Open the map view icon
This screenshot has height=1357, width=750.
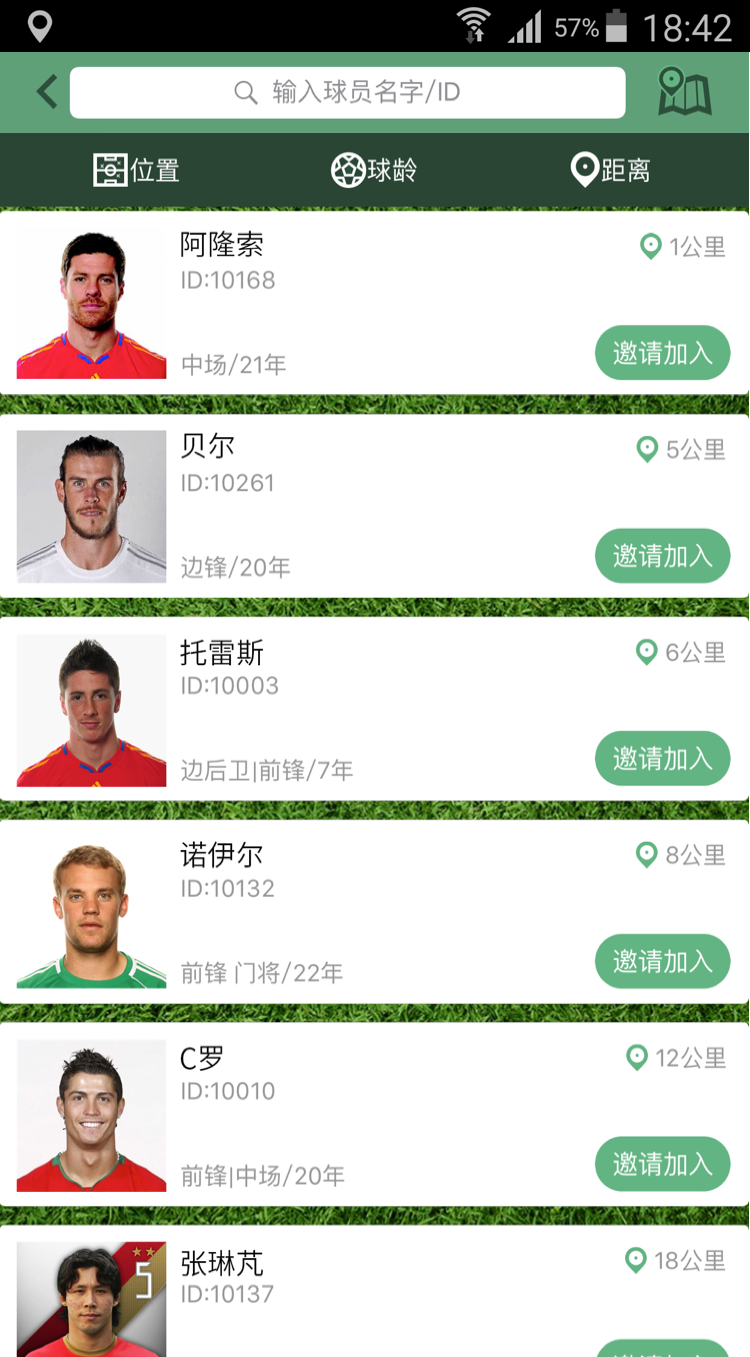click(685, 92)
